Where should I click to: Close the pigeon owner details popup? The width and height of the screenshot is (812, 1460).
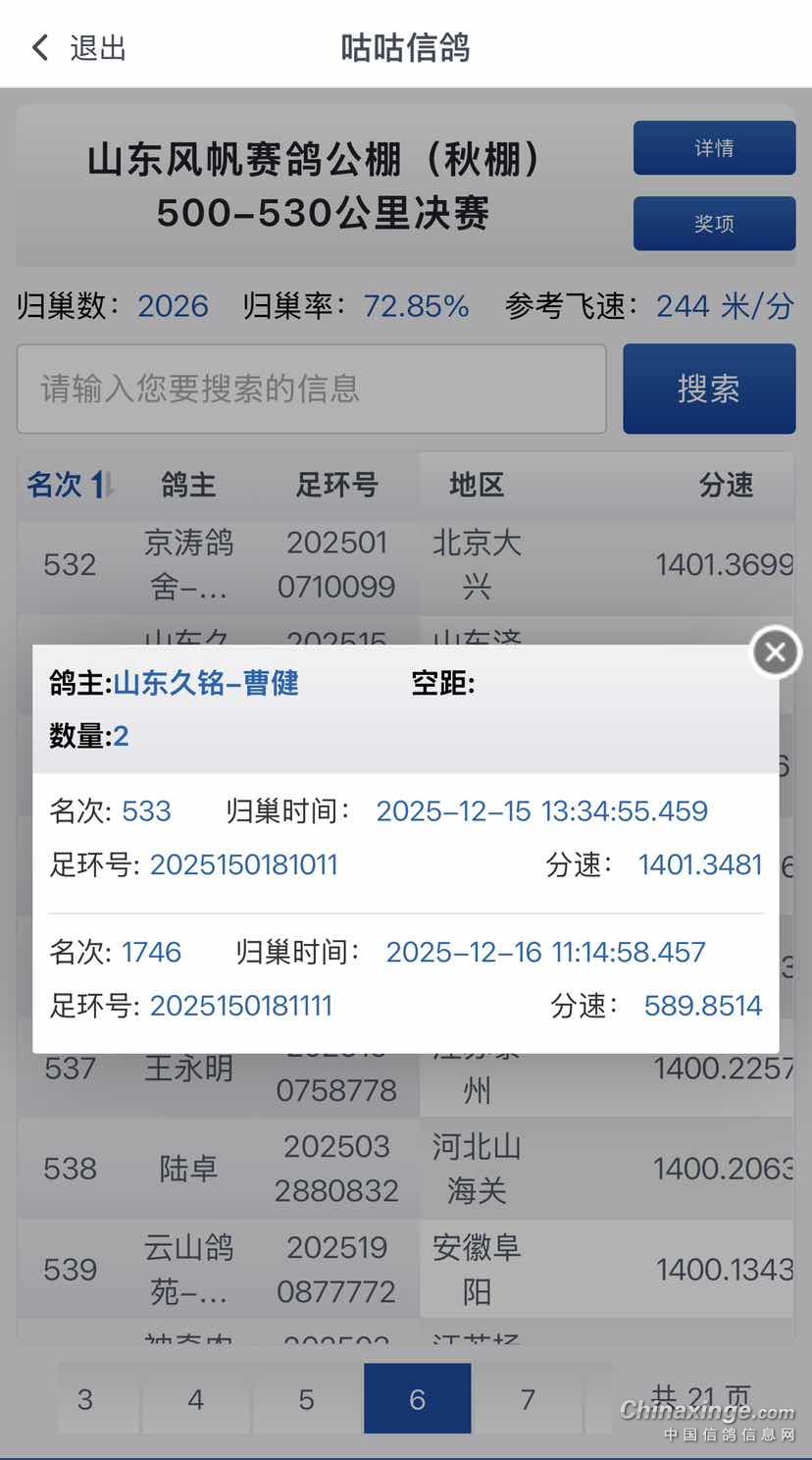pos(776,652)
